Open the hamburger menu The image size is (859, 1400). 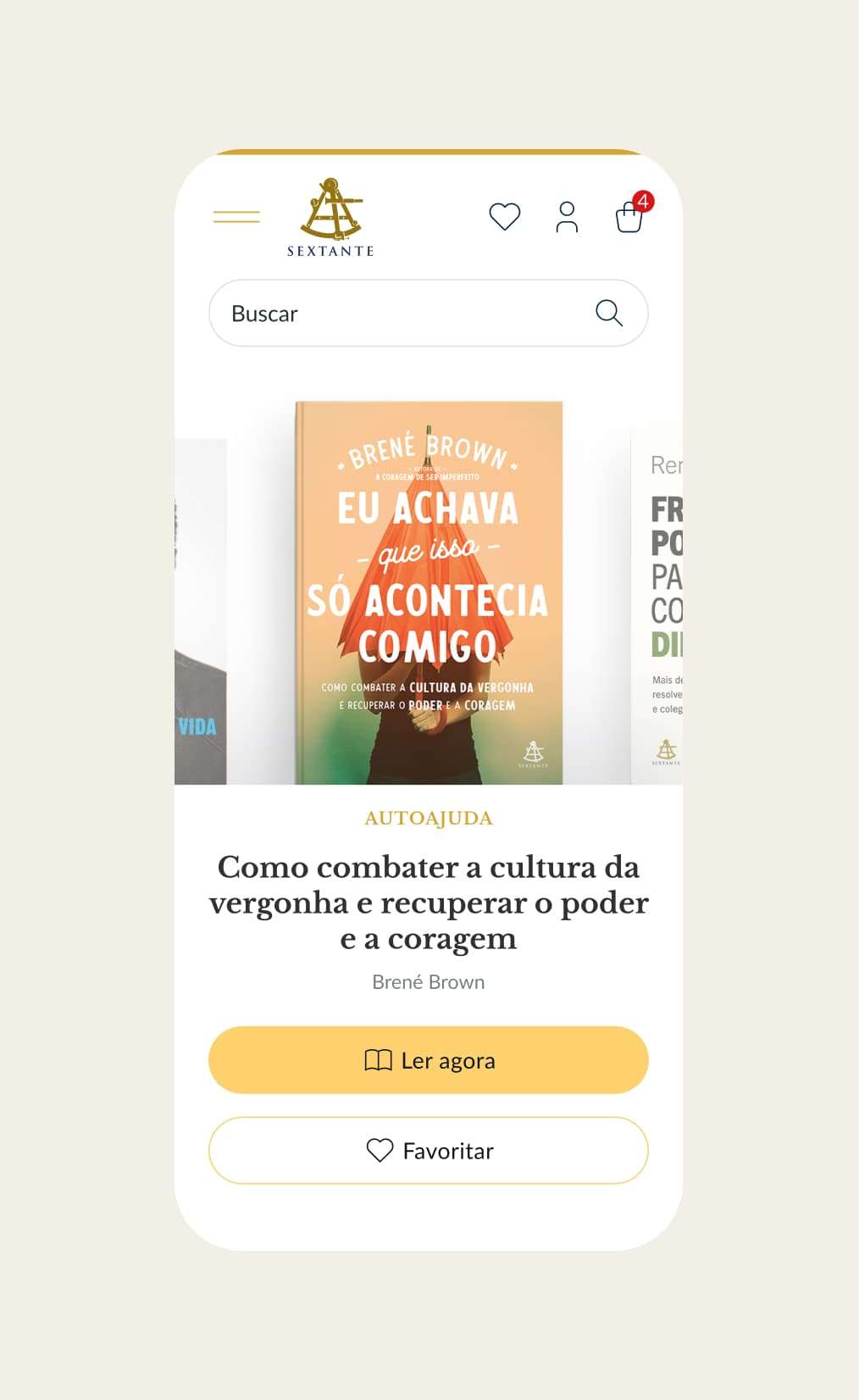pos(236,217)
